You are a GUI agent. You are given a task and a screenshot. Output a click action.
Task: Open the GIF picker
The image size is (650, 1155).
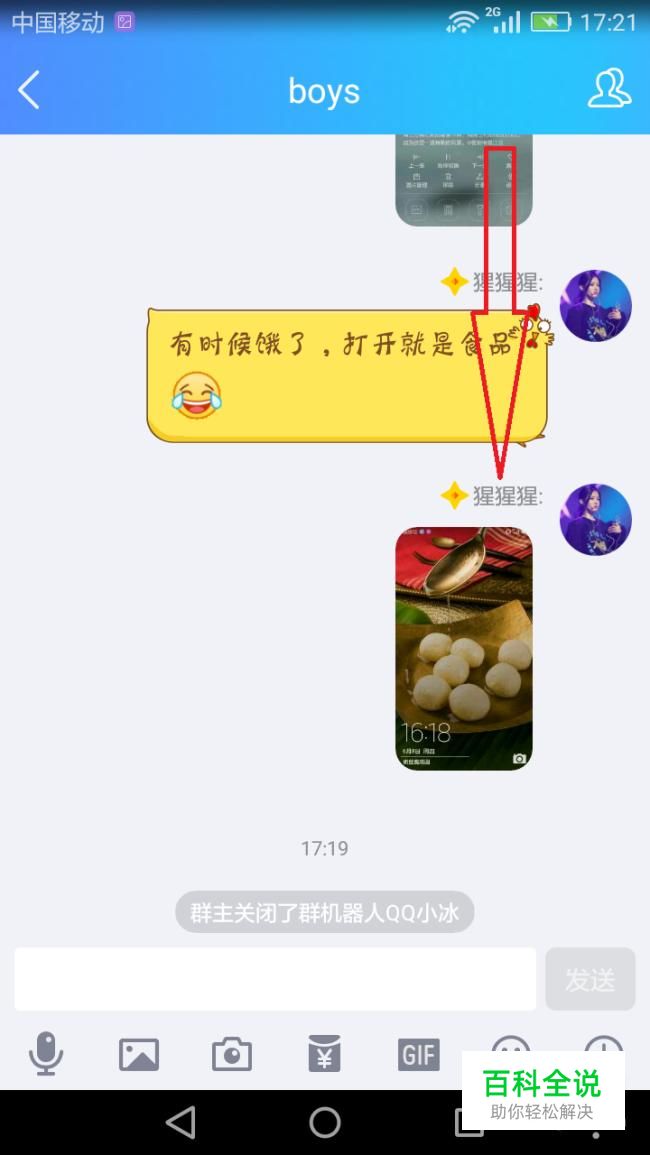pyautogui.click(x=418, y=1054)
